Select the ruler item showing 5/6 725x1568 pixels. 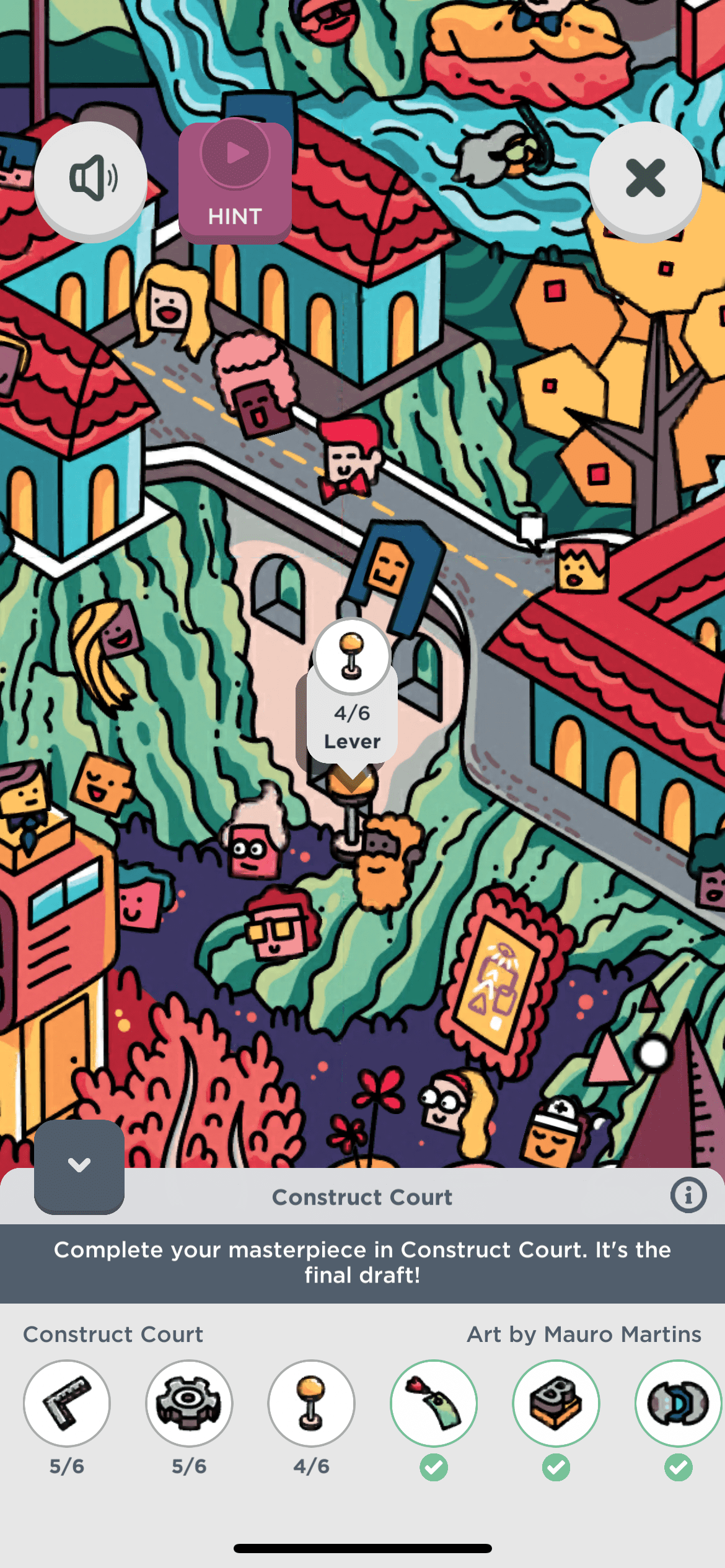[x=67, y=1403]
